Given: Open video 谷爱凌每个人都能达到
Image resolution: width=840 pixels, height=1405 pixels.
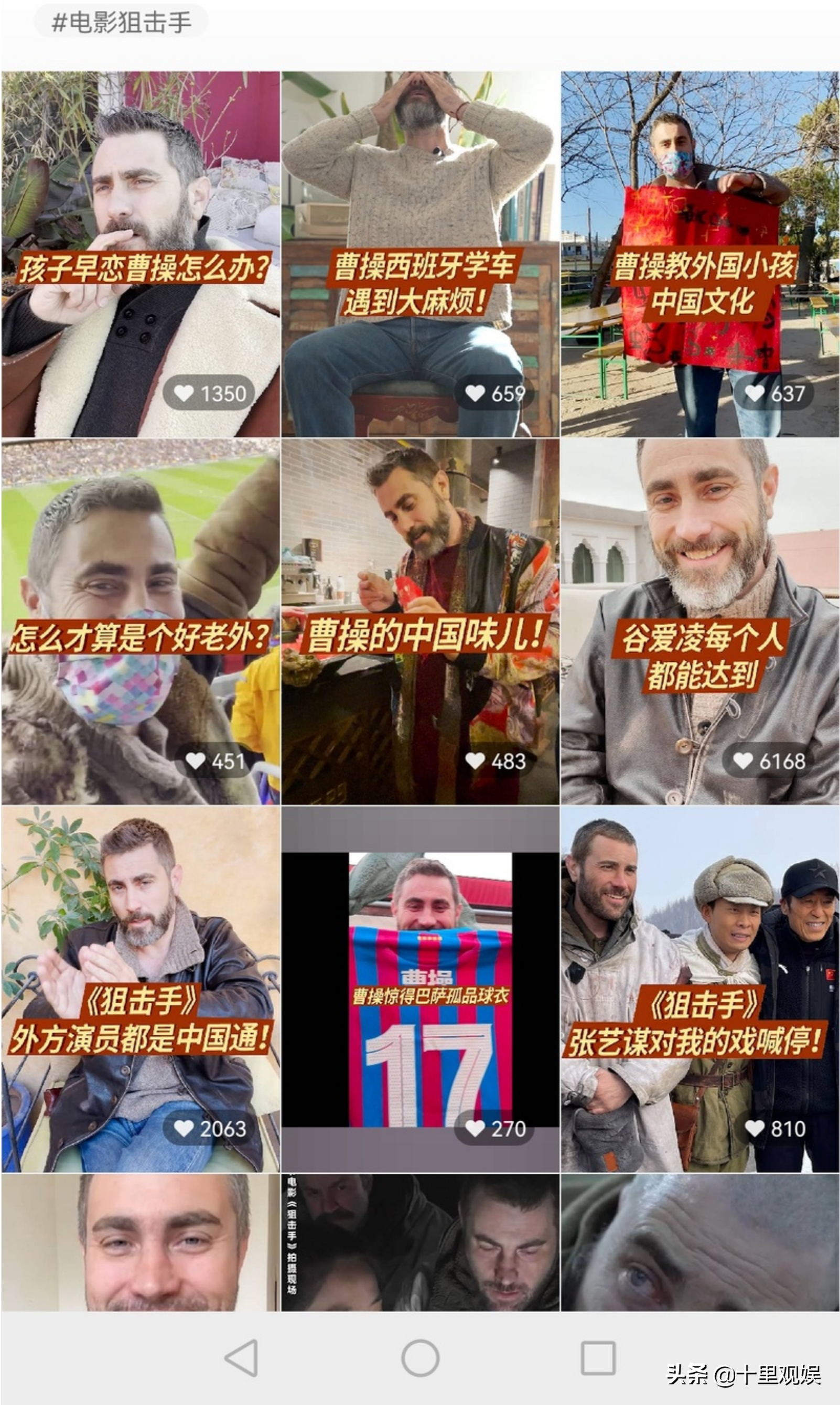Looking at the screenshot, I should click(700, 621).
